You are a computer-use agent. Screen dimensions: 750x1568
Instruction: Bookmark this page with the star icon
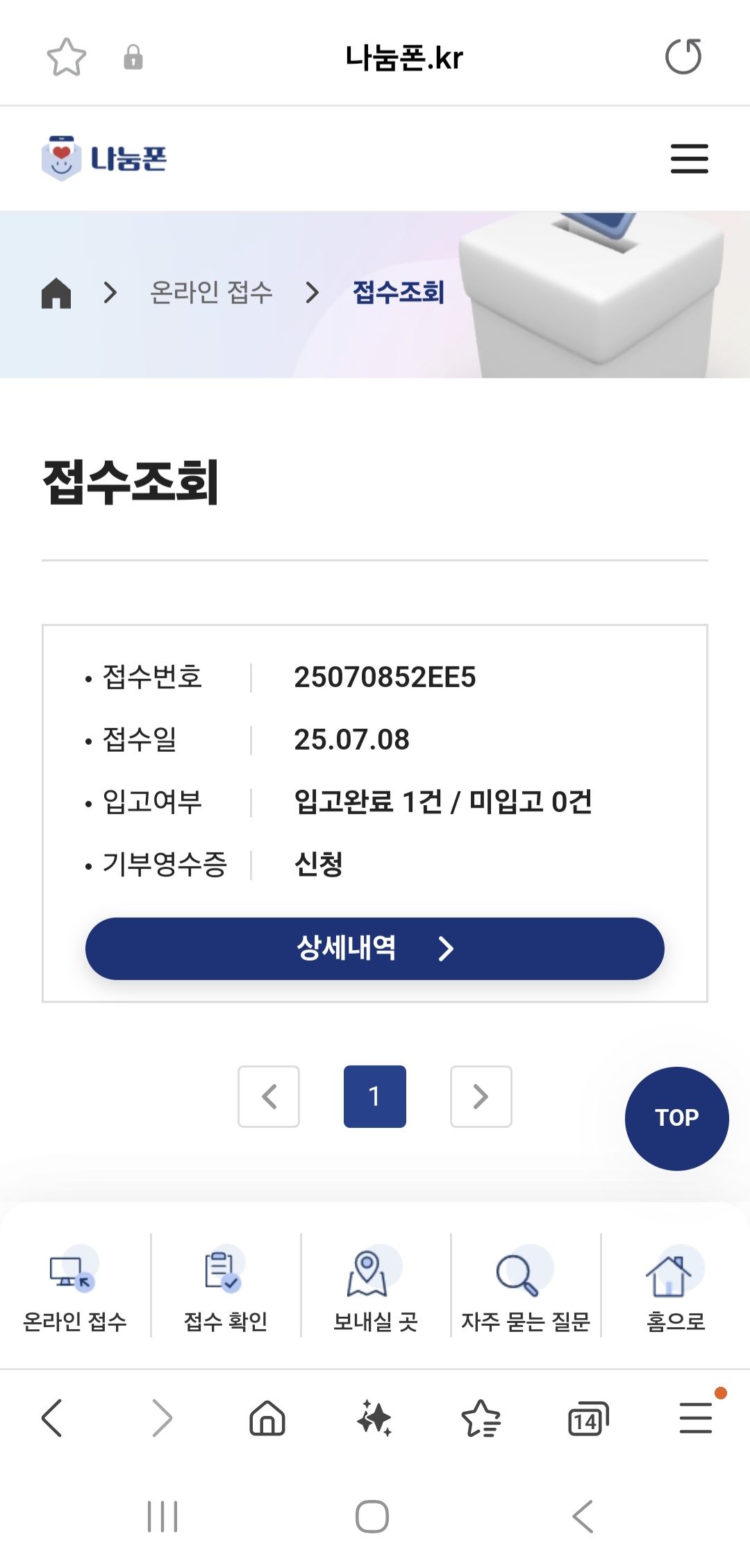point(66,57)
